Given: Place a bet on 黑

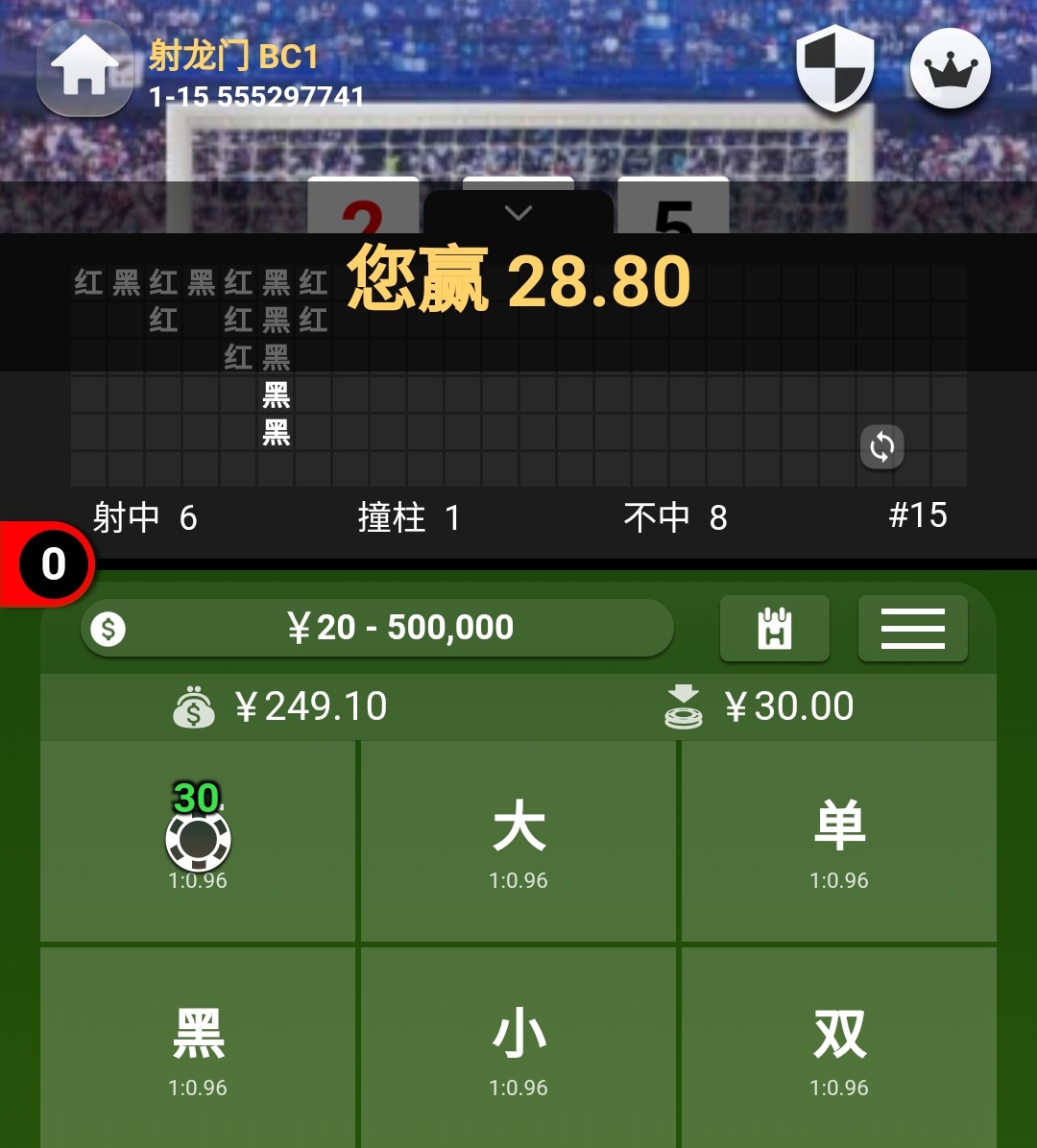Looking at the screenshot, I should click(198, 1048).
